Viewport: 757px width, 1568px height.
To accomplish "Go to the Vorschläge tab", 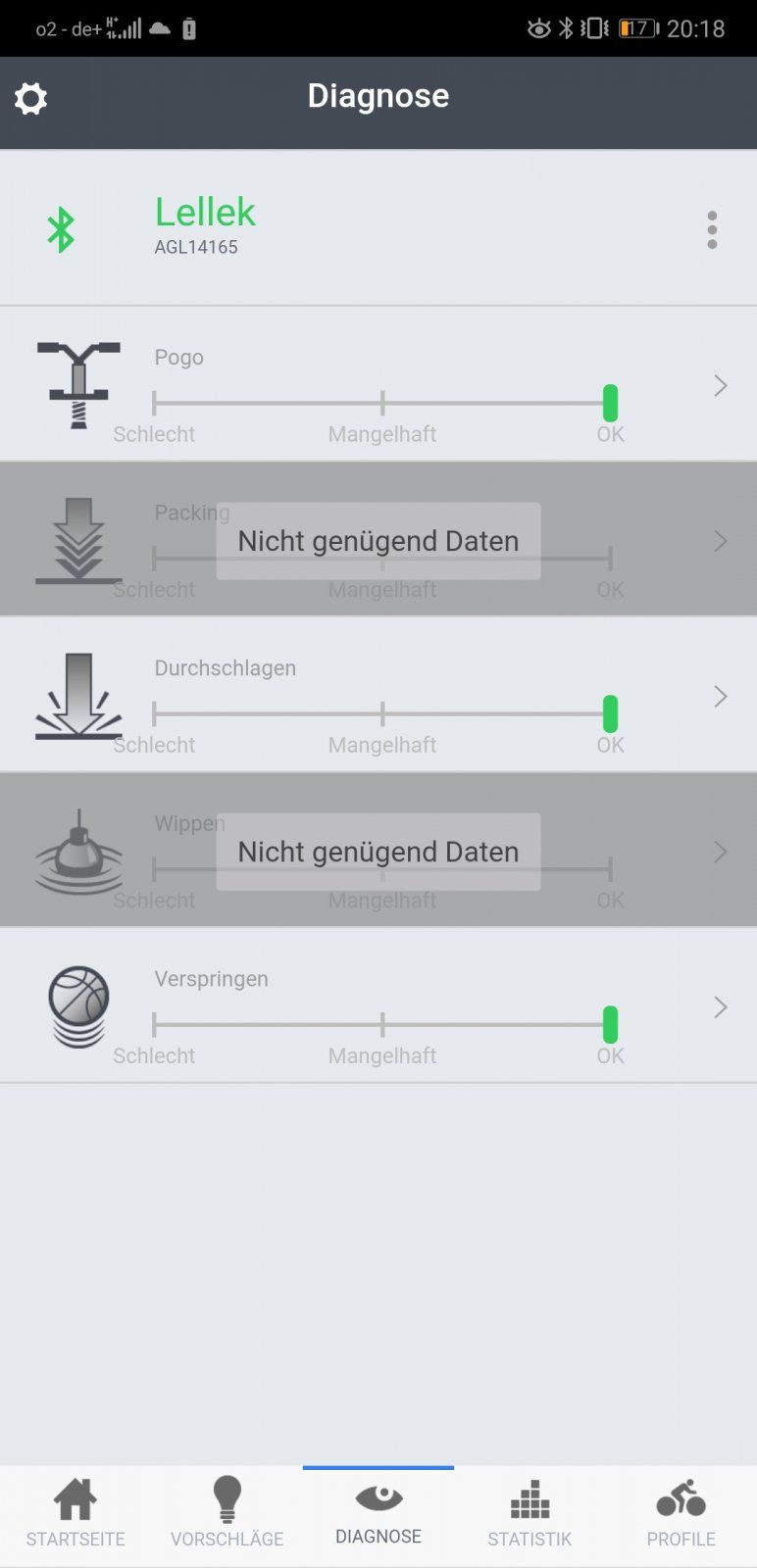I will [227, 1514].
